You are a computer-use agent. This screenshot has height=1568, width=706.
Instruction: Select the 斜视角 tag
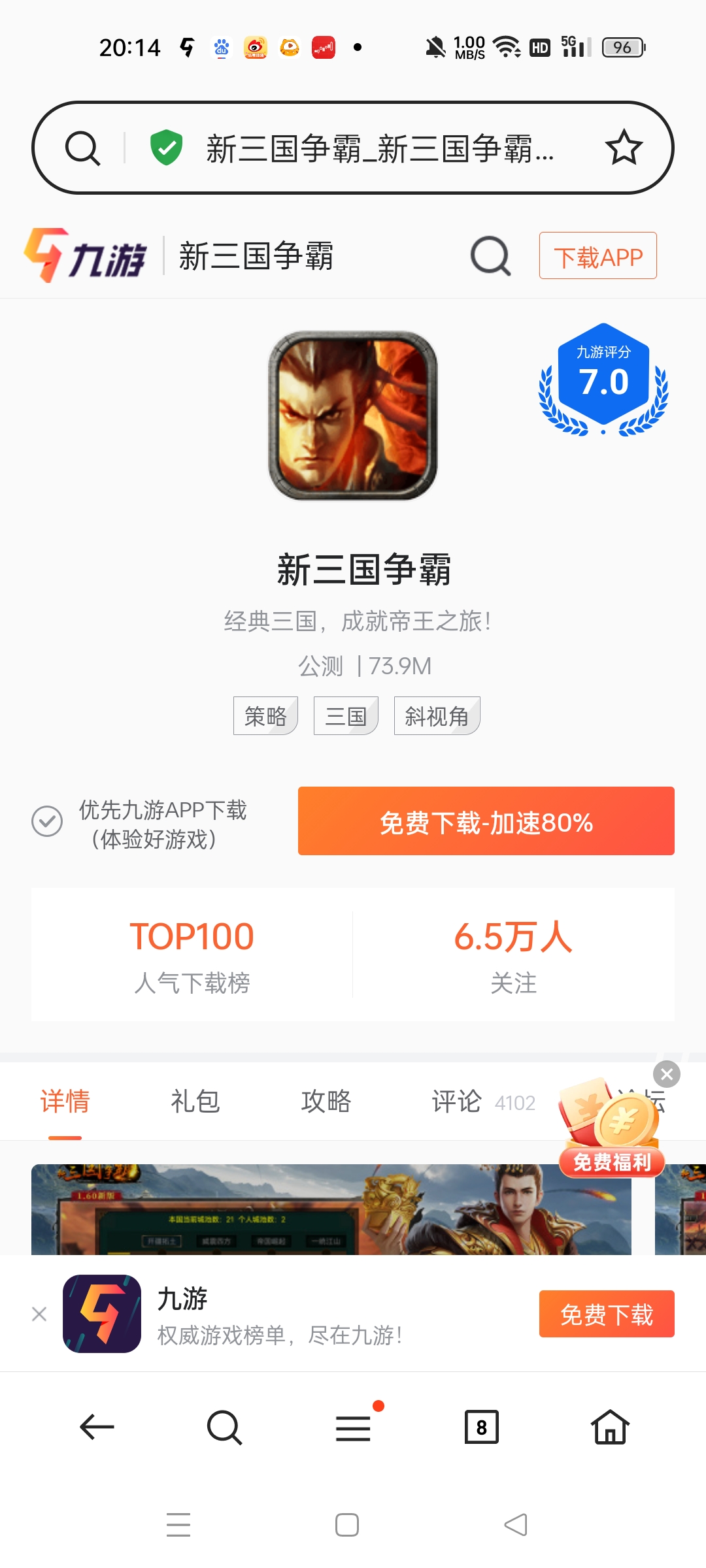tap(437, 716)
